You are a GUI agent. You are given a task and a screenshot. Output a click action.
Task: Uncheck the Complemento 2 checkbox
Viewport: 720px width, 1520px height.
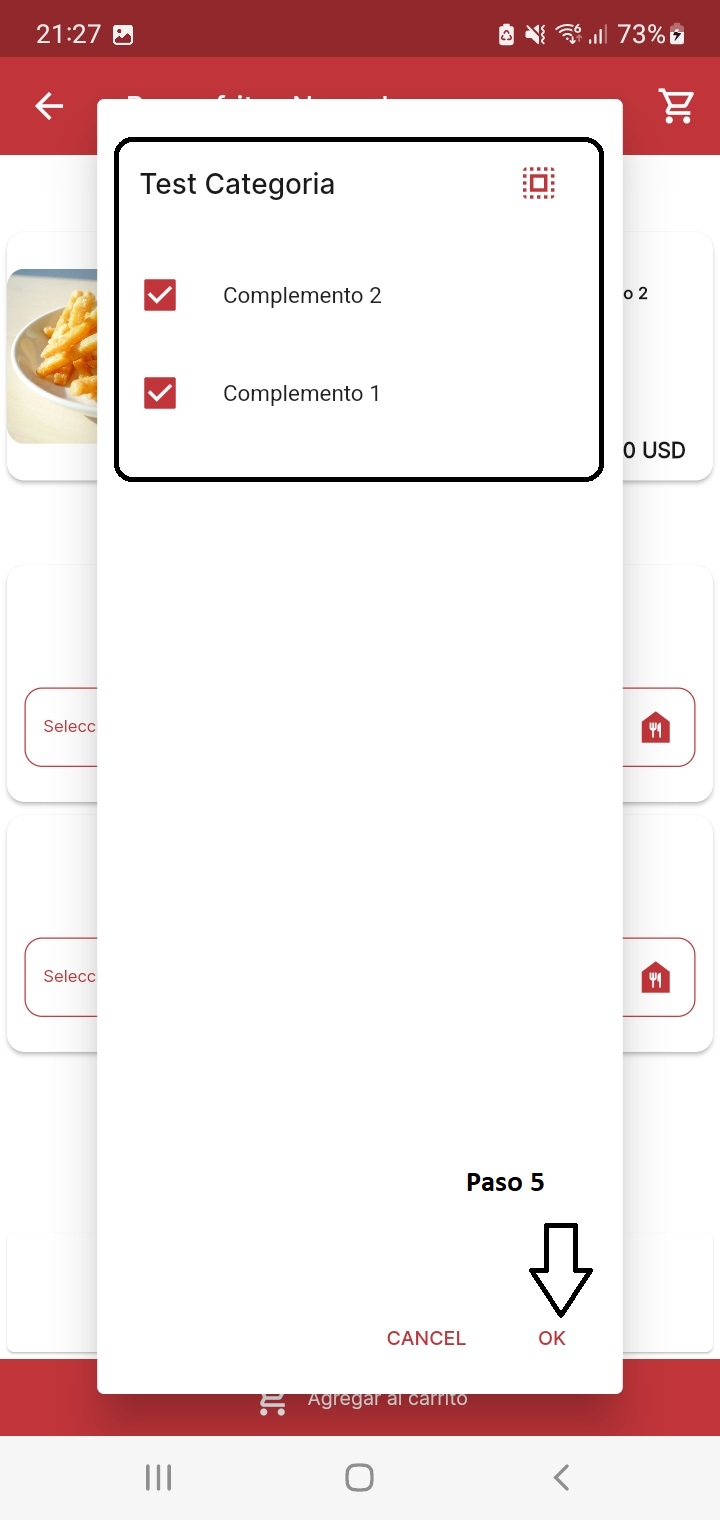coord(160,296)
